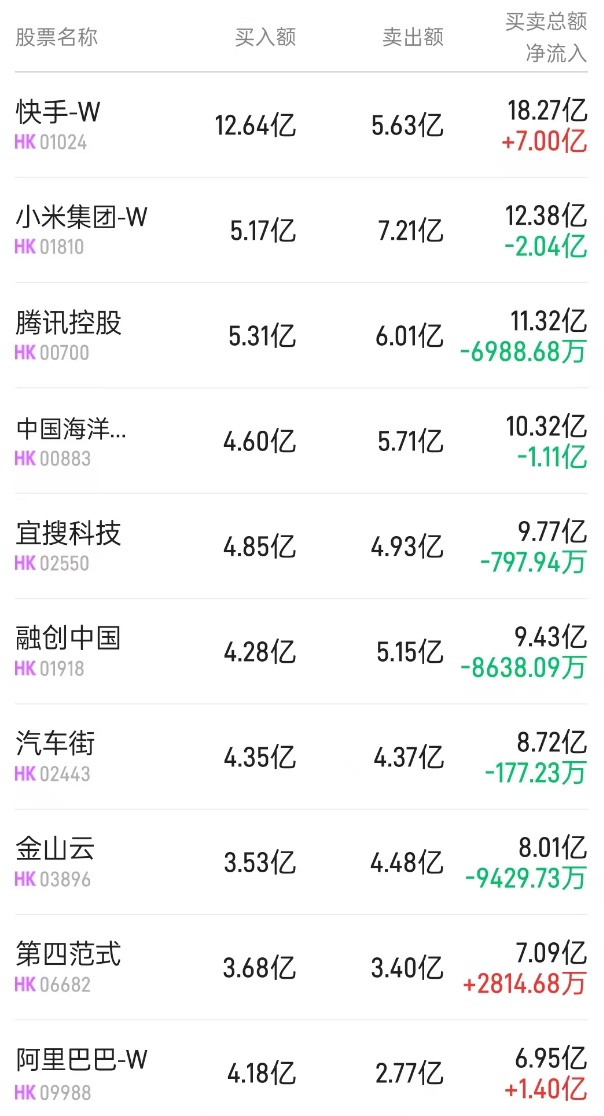The image size is (604, 1116).
Task: Open the 快手-W stock row
Action: 58,112
